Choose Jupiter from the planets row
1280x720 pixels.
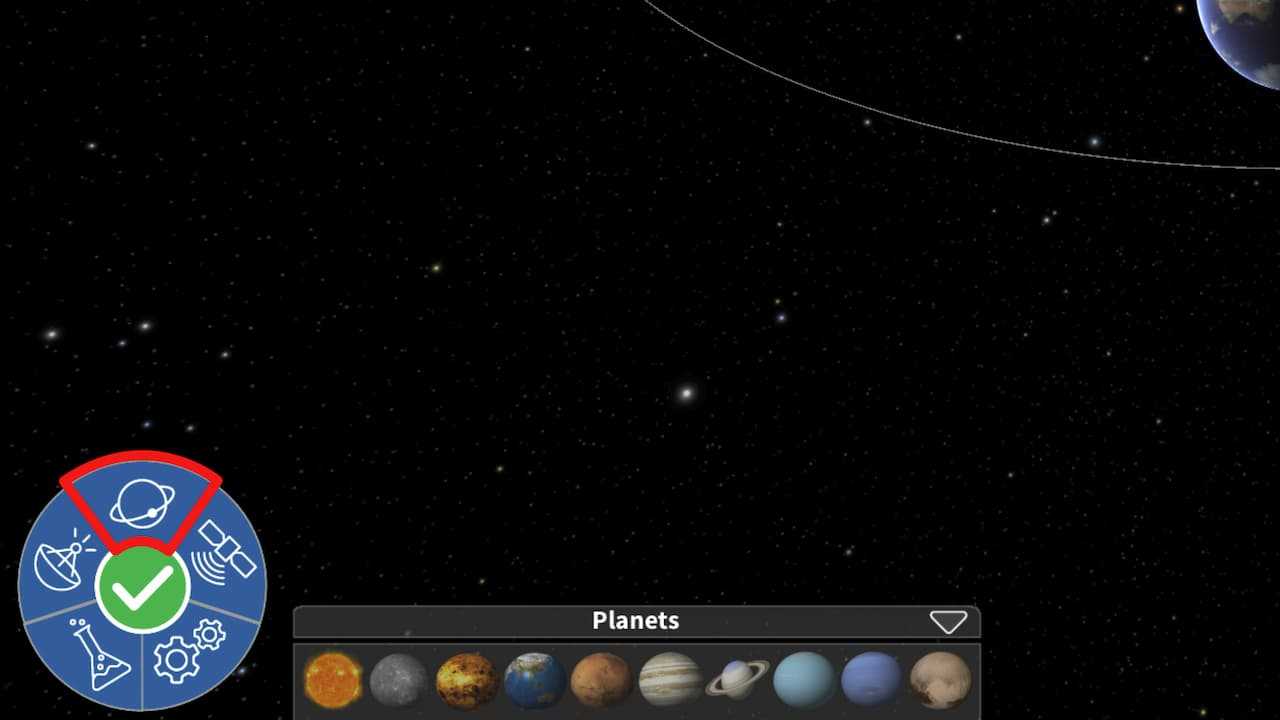pos(670,680)
